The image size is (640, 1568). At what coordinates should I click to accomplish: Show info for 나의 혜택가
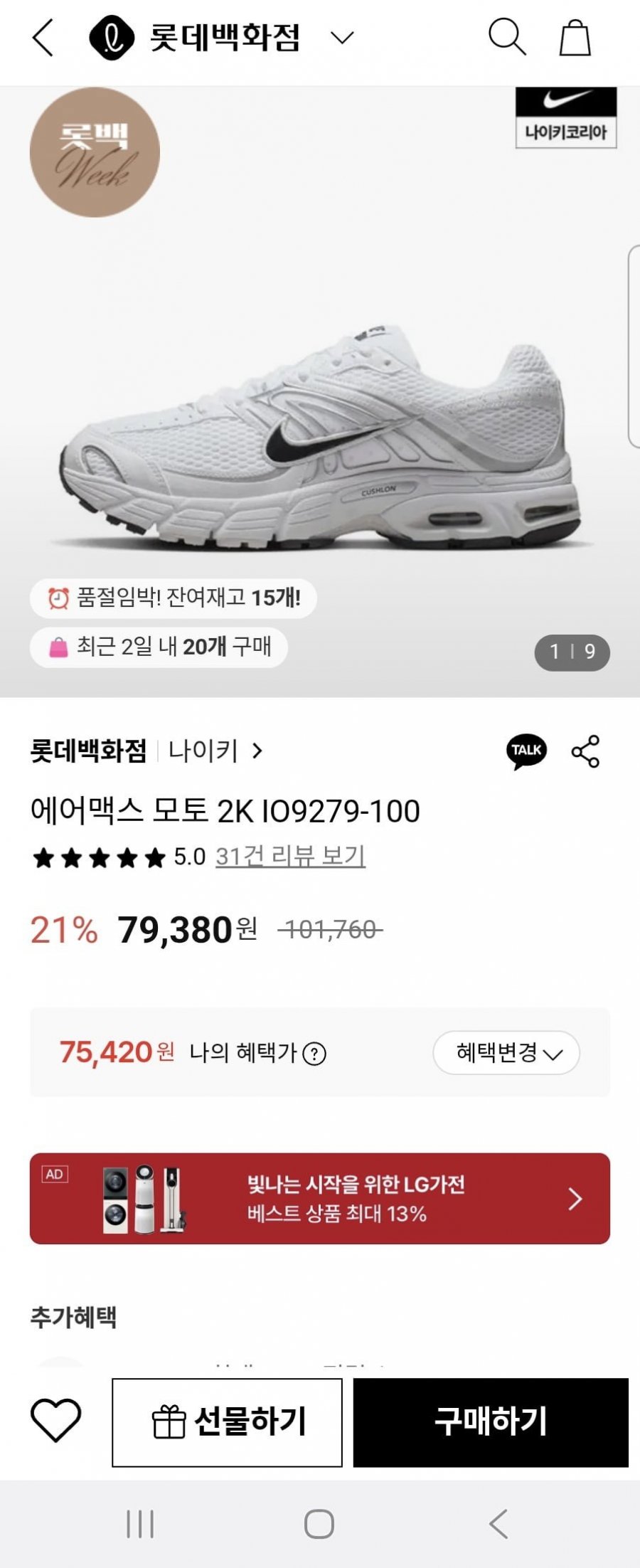pyautogui.click(x=314, y=1054)
